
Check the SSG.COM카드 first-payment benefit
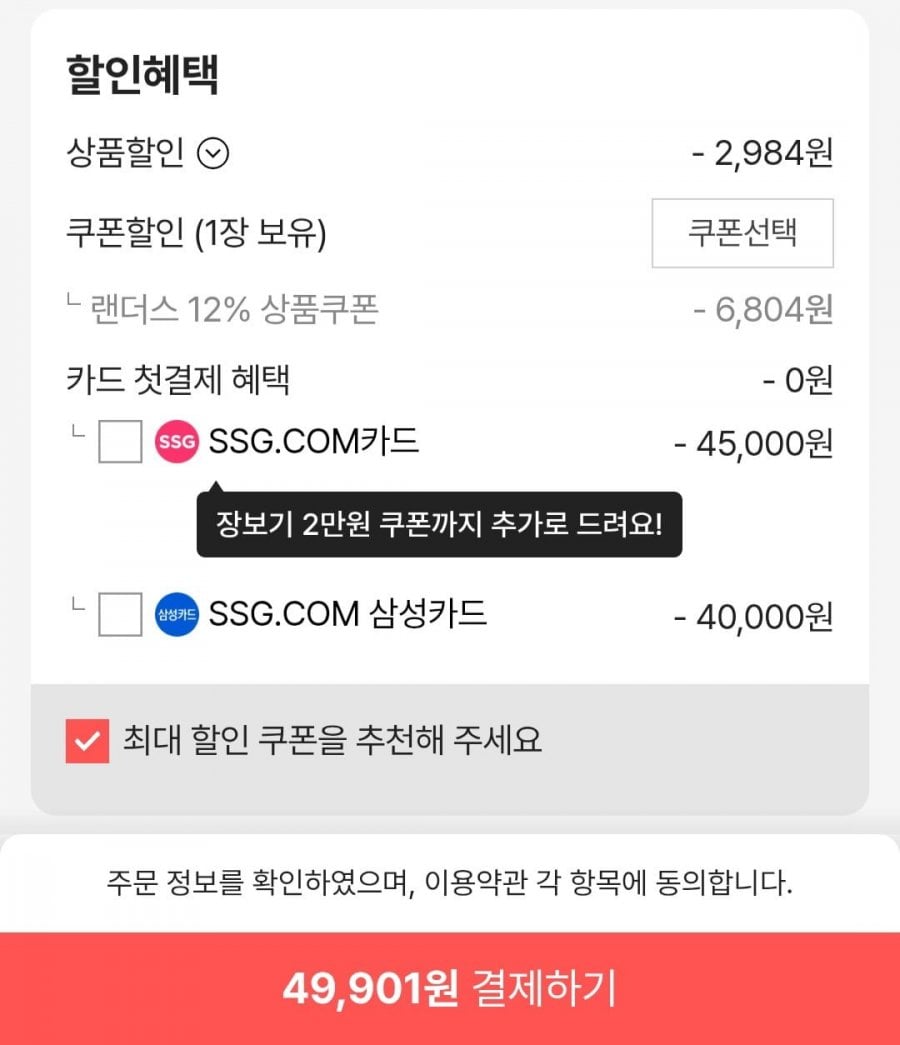(120, 441)
